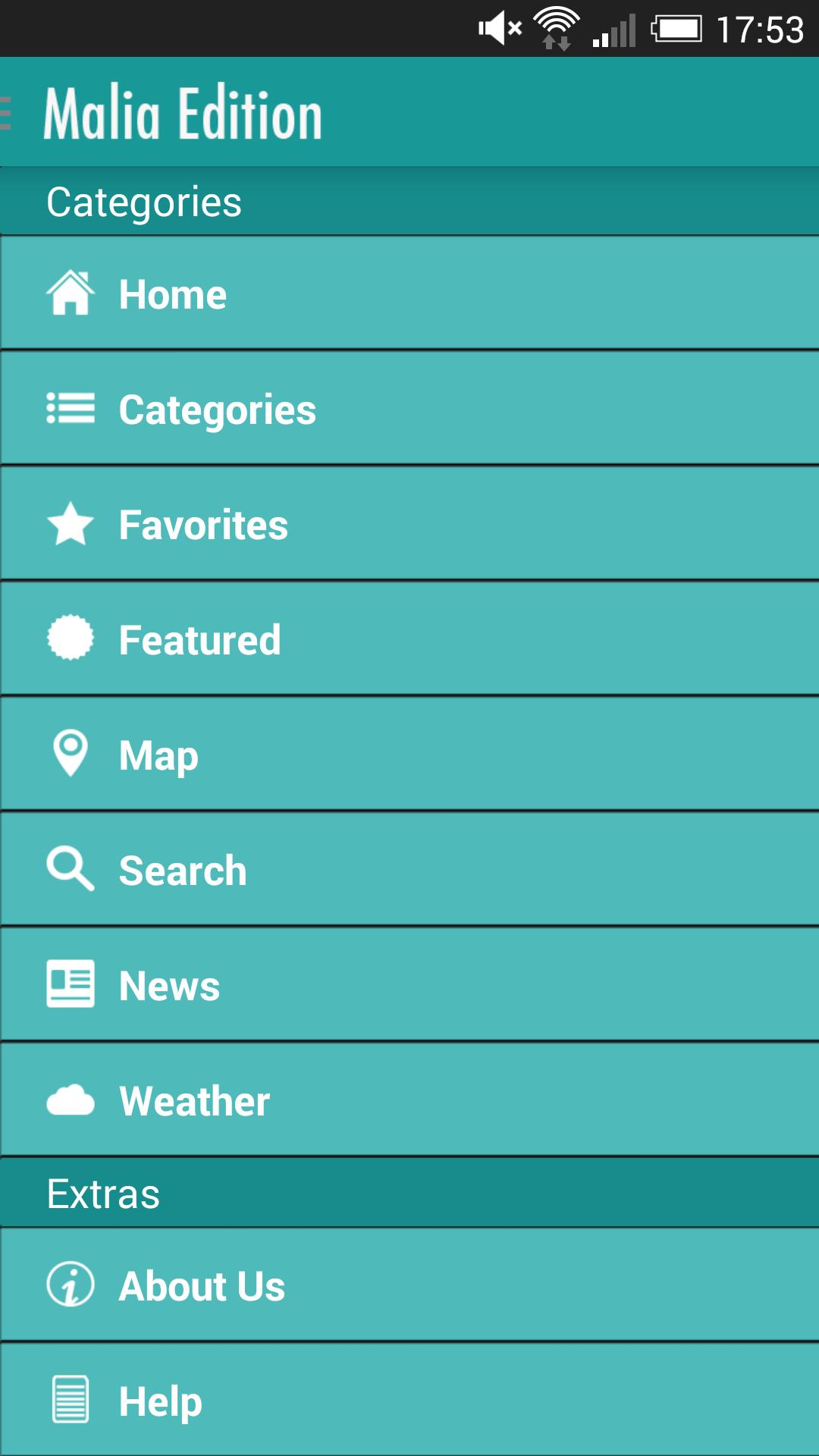
Task: Close the navigation drawer via menu icon
Action: point(8,114)
